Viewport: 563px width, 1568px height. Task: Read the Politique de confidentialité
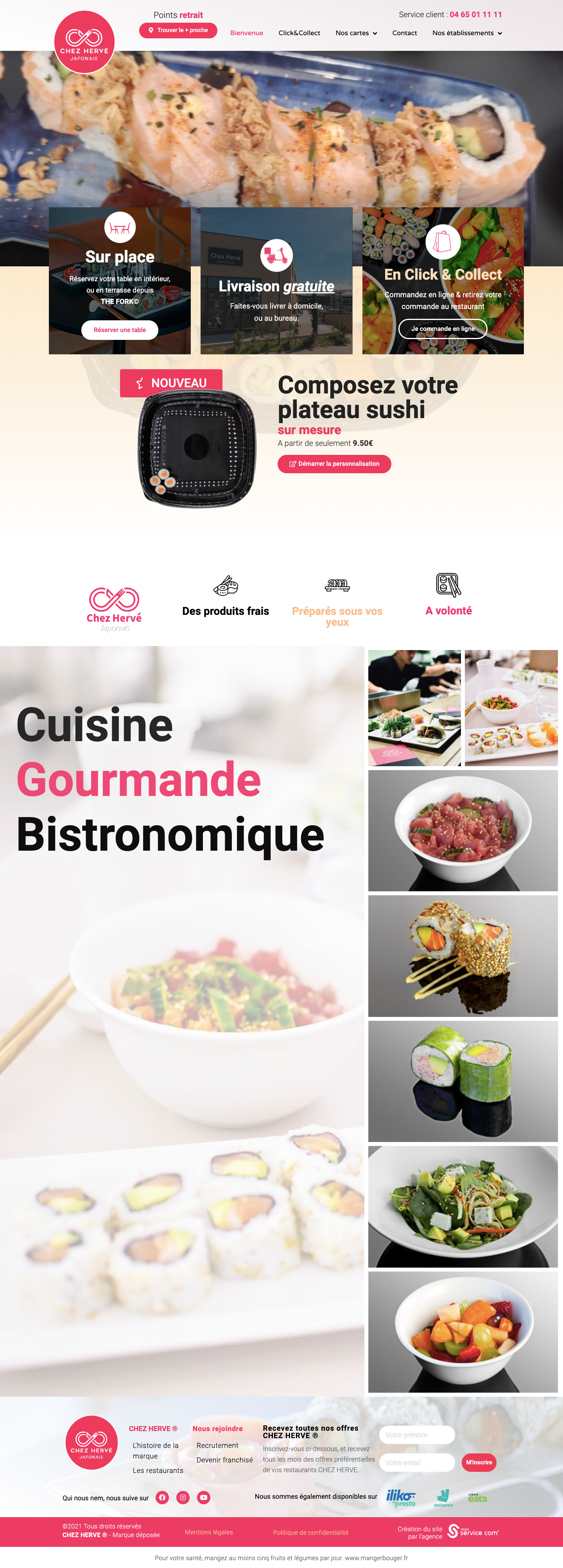pos(310,1533)
